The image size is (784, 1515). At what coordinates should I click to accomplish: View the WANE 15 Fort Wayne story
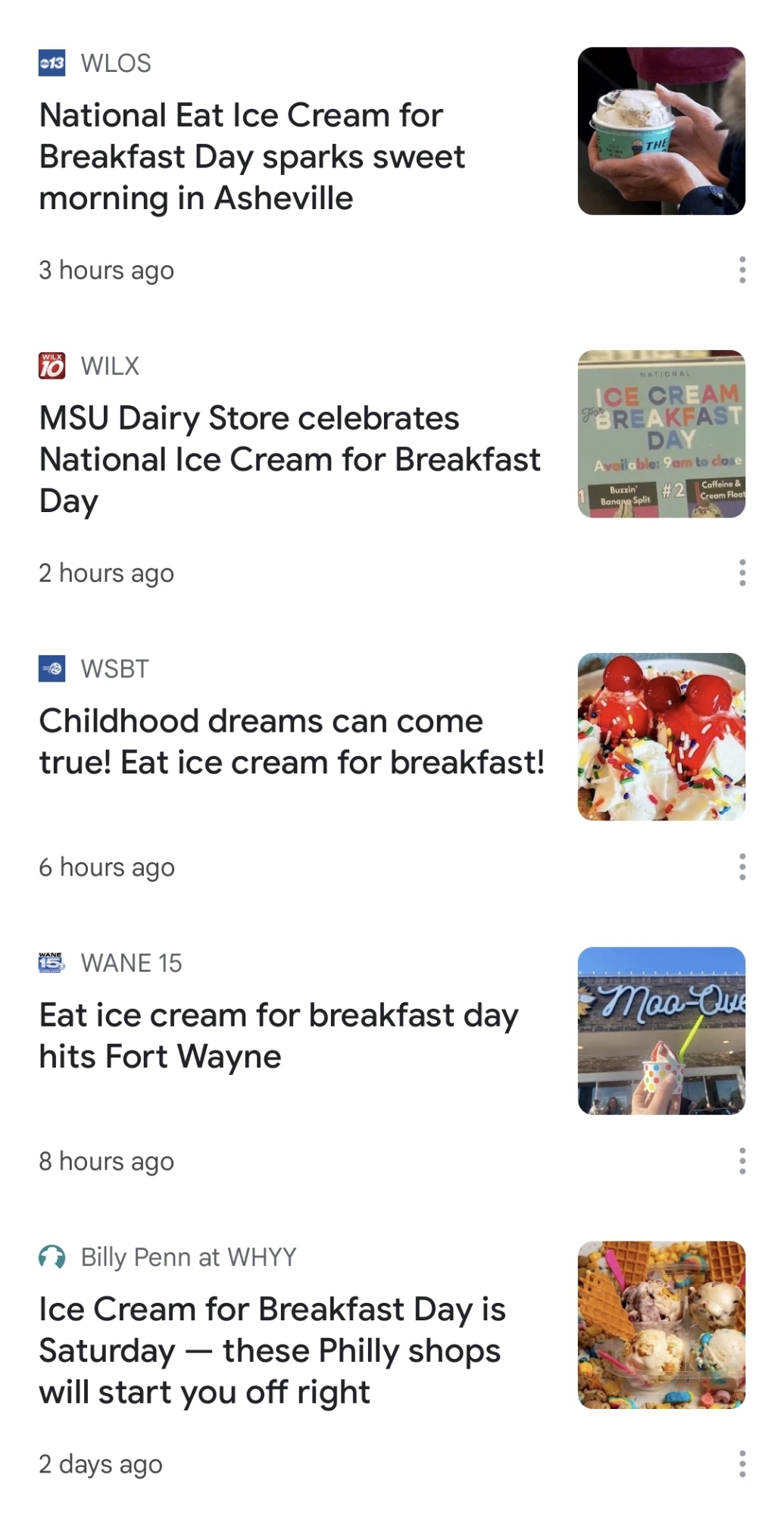tap(278, 1036)
